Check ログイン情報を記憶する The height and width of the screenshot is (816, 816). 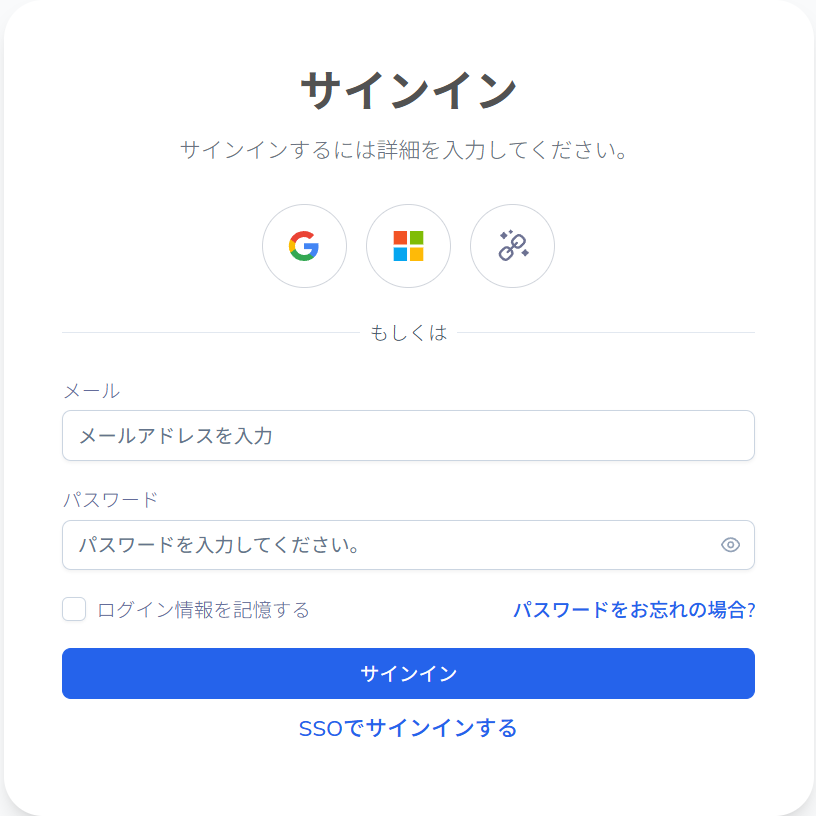tap(75, 609)
